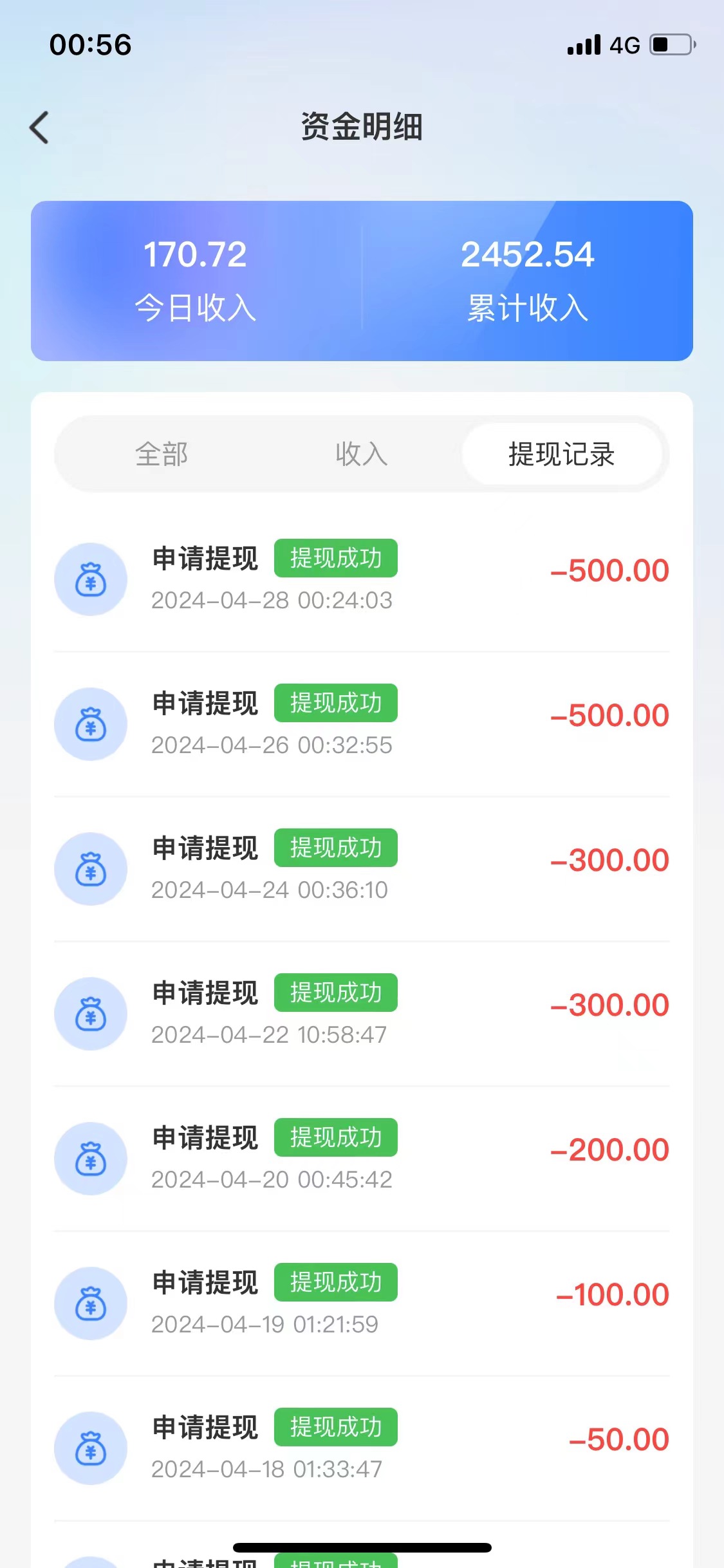Select the 提现记录 tab
This screenshot has width=724, height=1568.
pyautogui.click(x=562, y=454)
